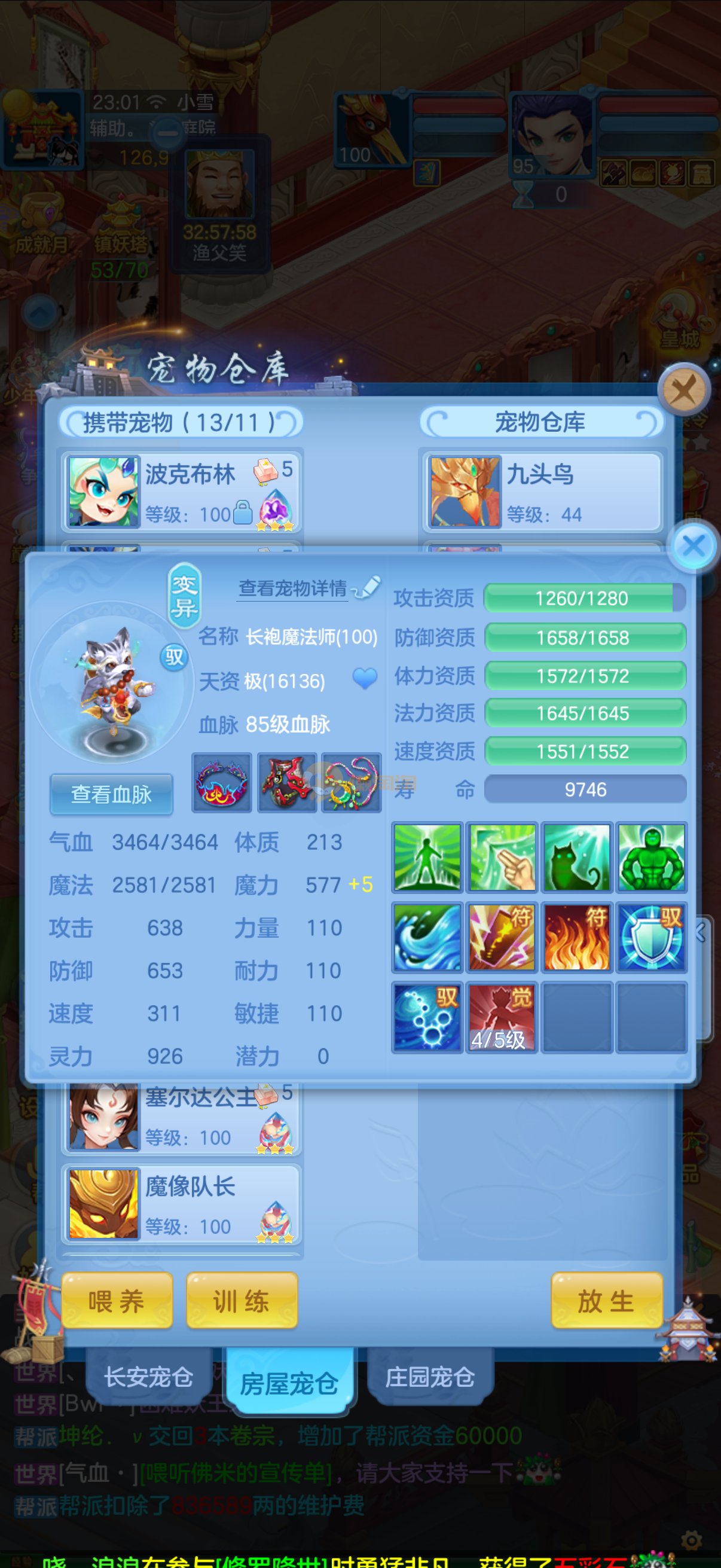Select pet 波克布林 in carried list
Screen dimensions: 721x1568
tap(181, 492)
